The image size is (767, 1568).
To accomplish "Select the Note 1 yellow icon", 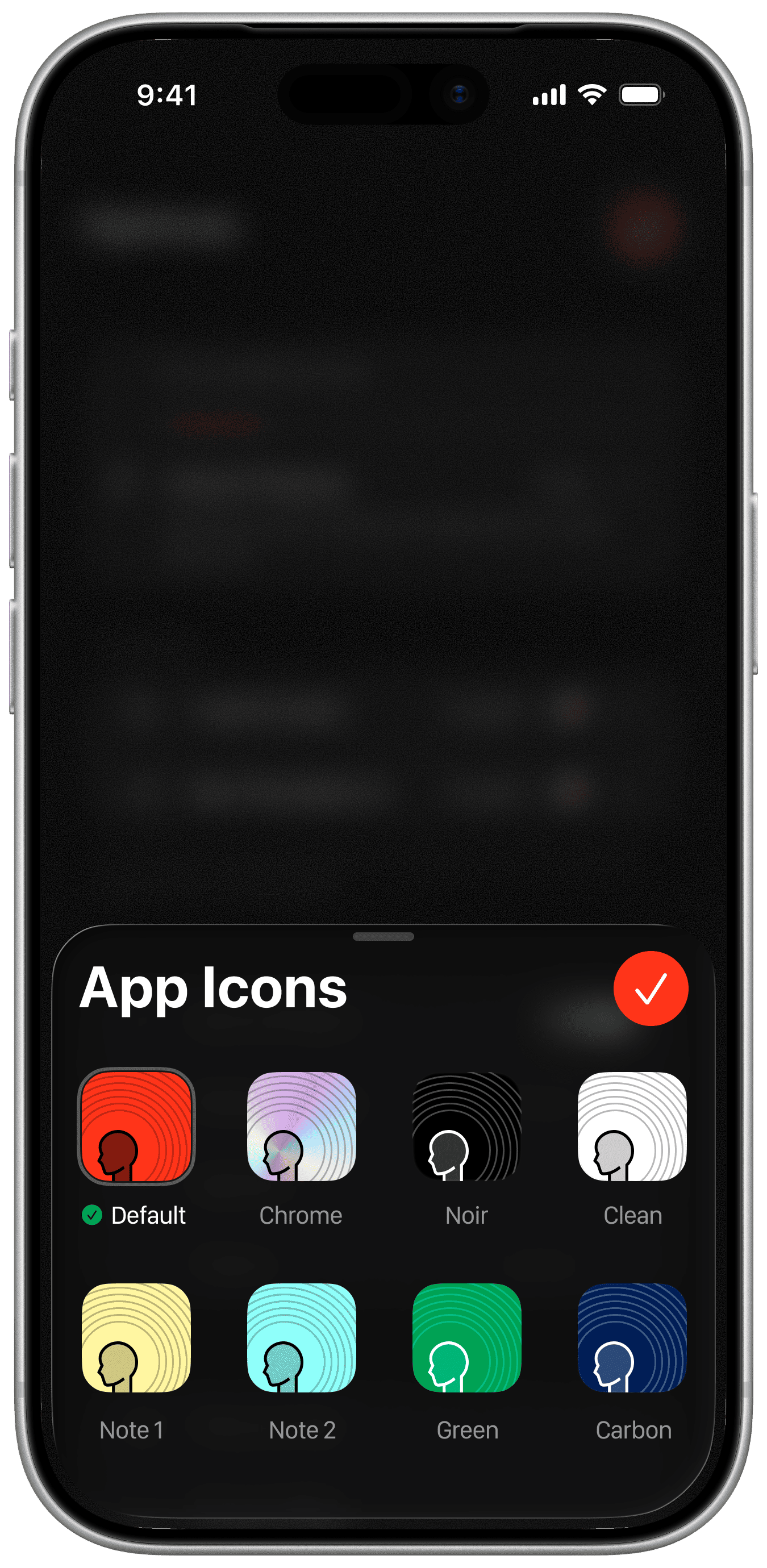I will click(x=136, y=1338).
